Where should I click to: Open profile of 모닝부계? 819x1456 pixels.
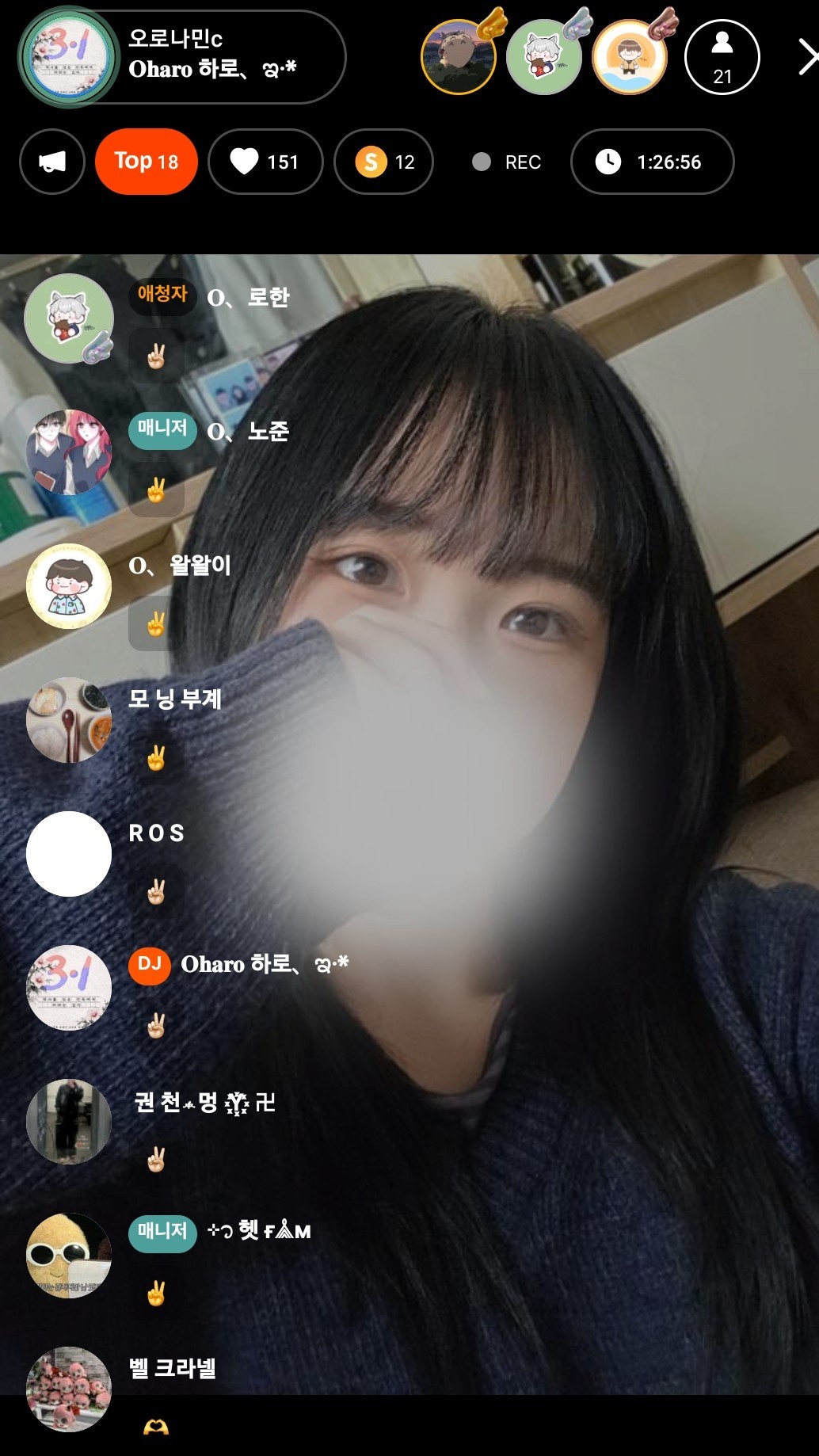[x=69, y=720]
